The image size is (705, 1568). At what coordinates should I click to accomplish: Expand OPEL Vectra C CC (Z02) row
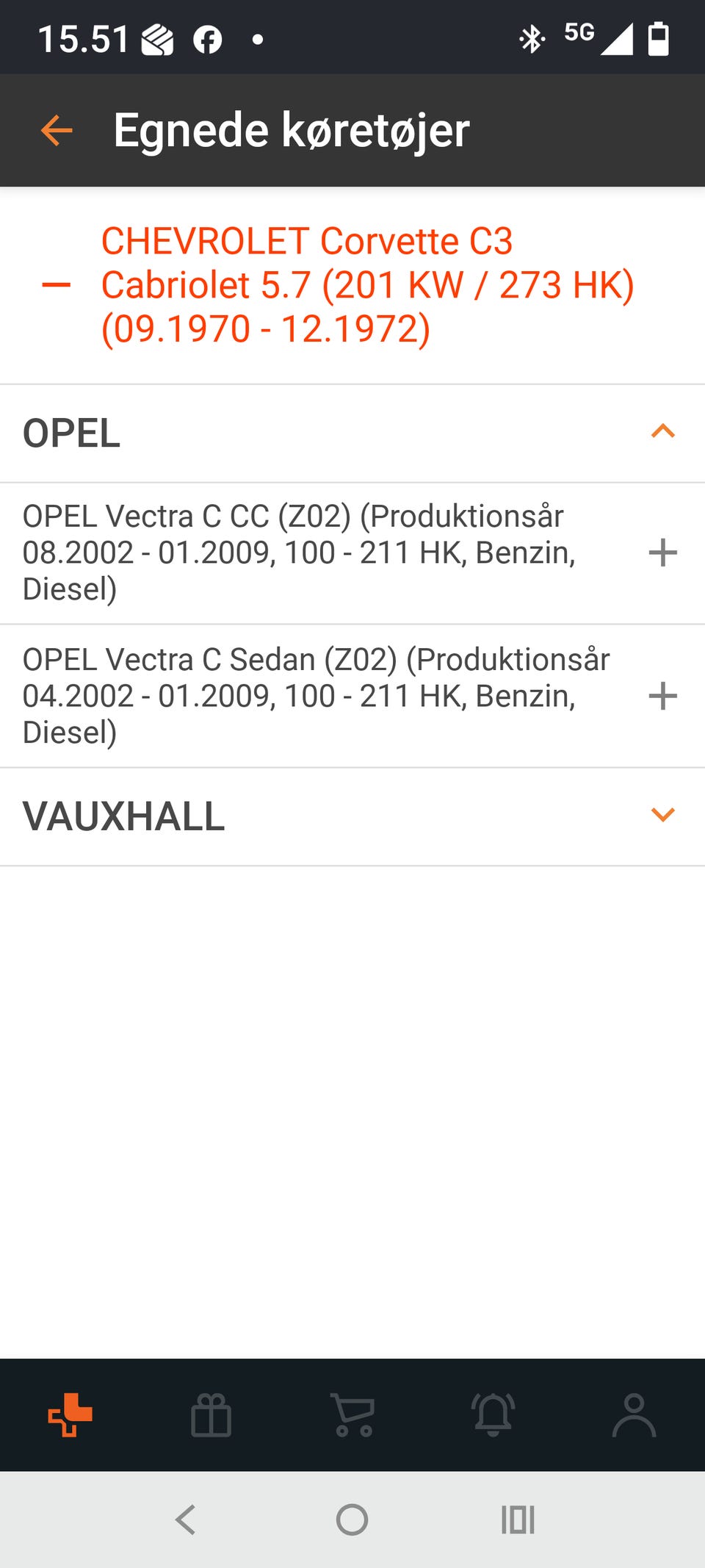tap(662, 553)
